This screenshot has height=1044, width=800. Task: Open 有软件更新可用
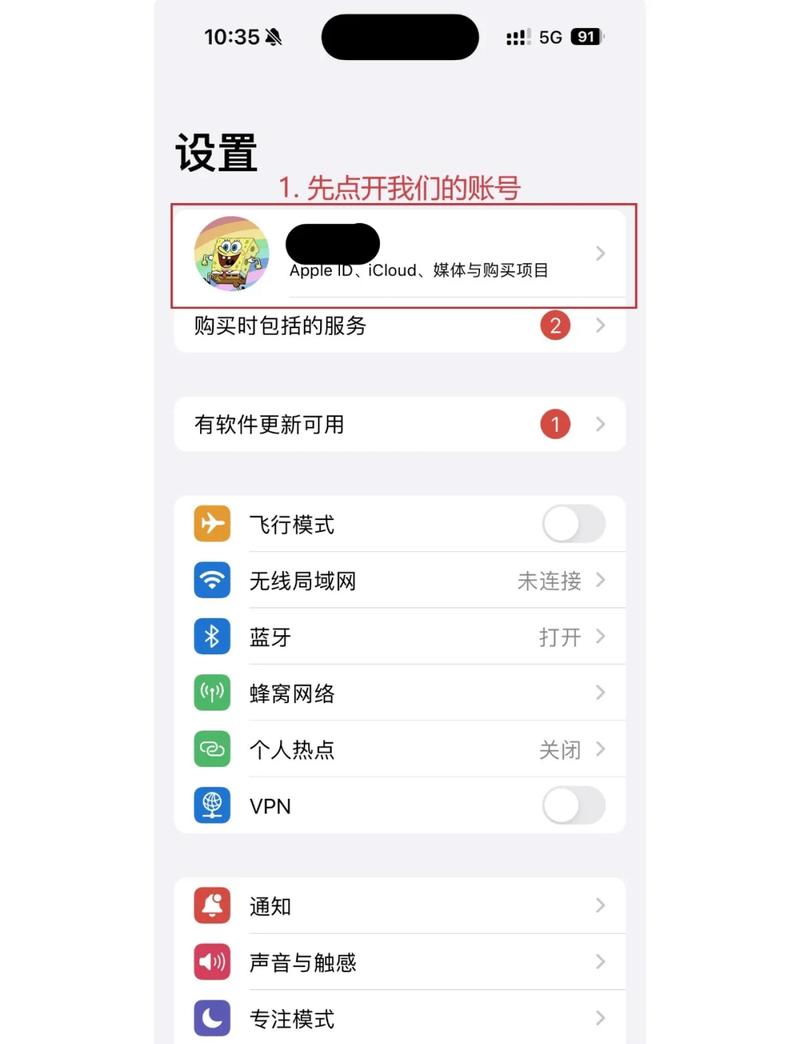click(x=400, y=424)
